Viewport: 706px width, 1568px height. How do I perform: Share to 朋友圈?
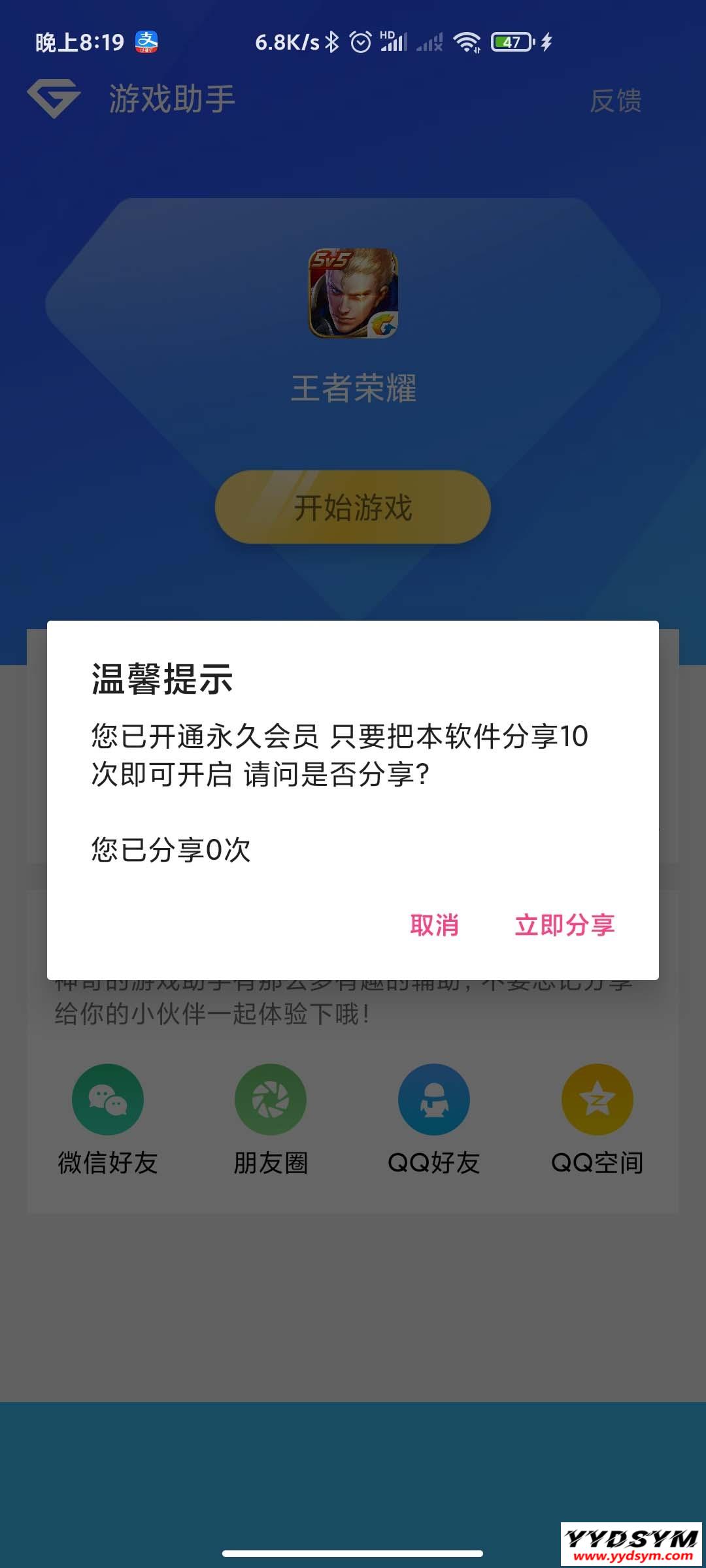pyautogui.click(x=271, y=1100)
